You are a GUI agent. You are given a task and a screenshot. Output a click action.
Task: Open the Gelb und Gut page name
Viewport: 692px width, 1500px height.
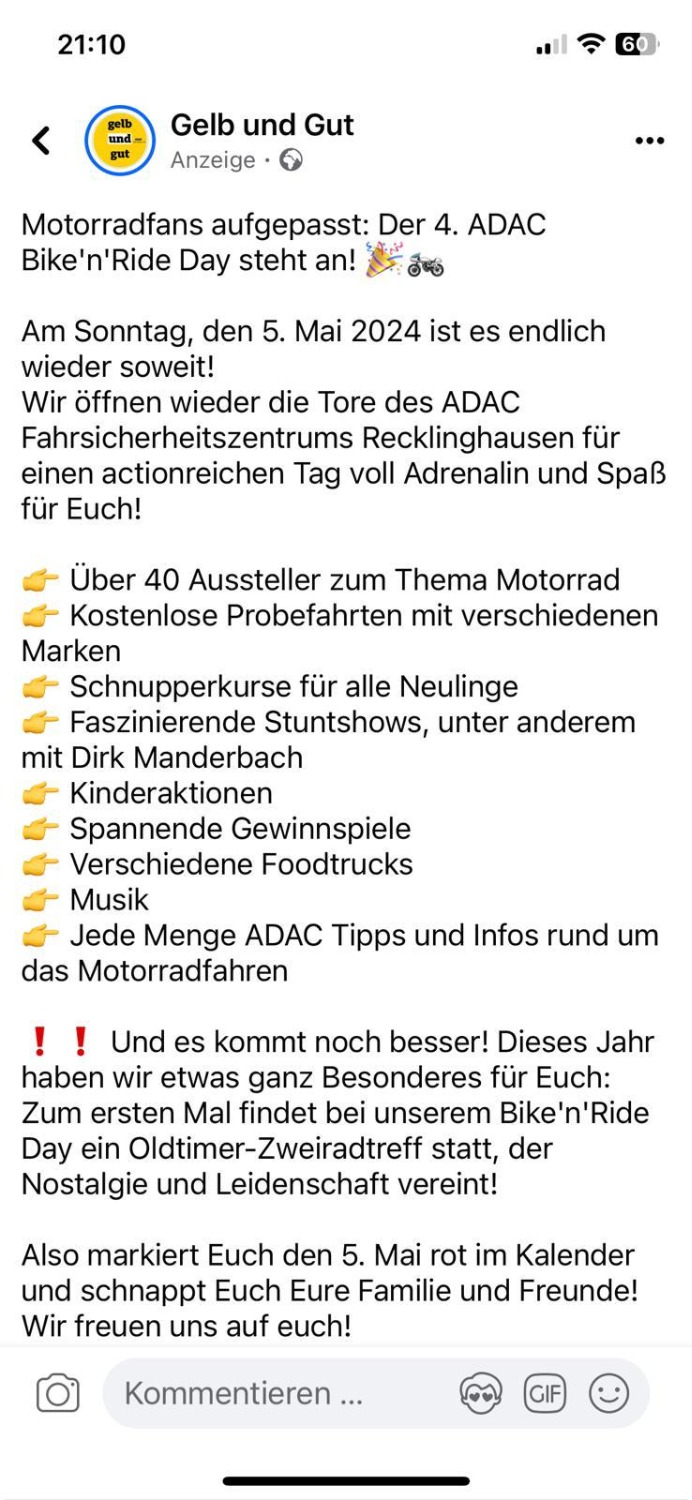(262, 125)
